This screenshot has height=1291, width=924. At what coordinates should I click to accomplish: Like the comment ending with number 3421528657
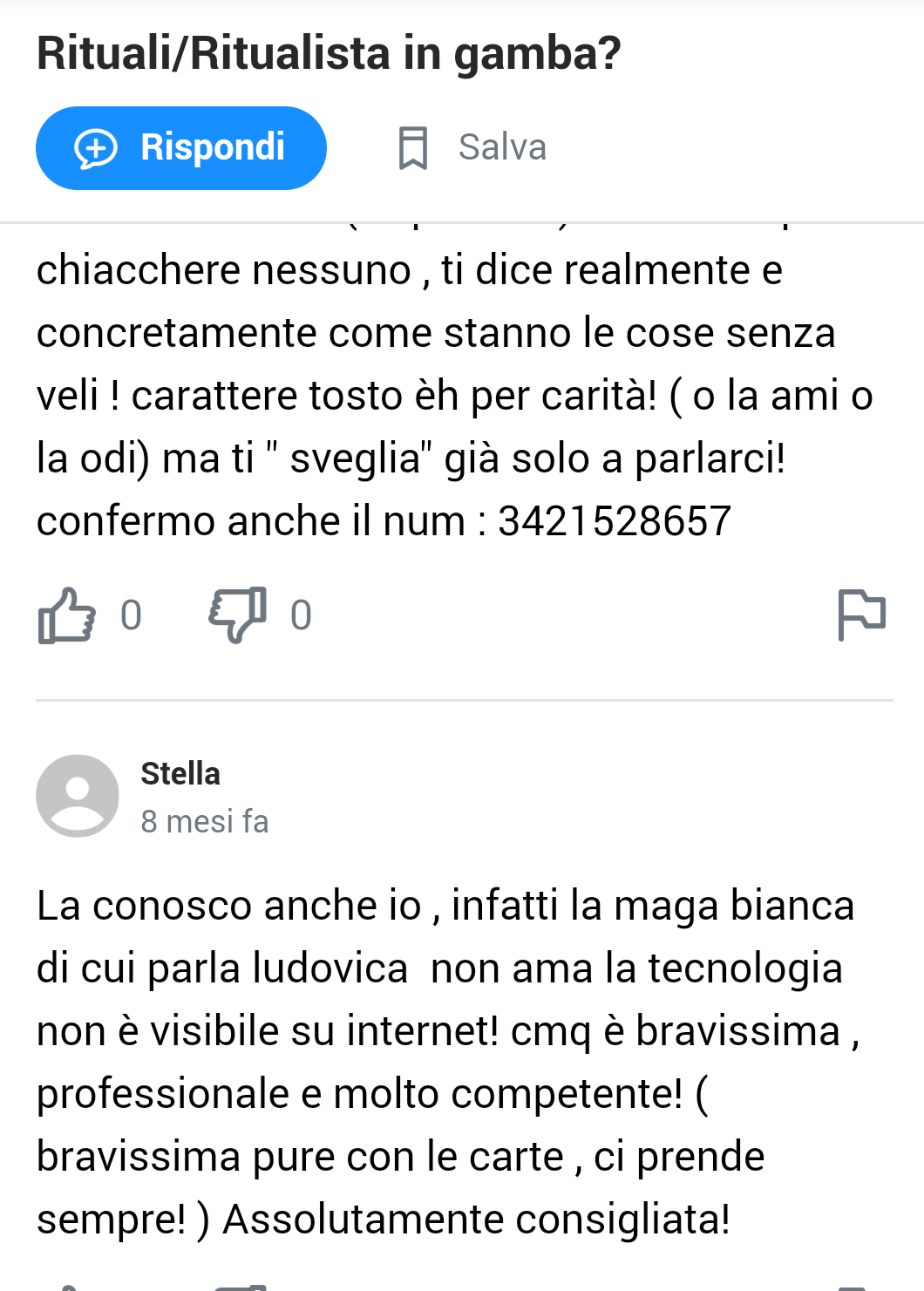click(67, 615)
